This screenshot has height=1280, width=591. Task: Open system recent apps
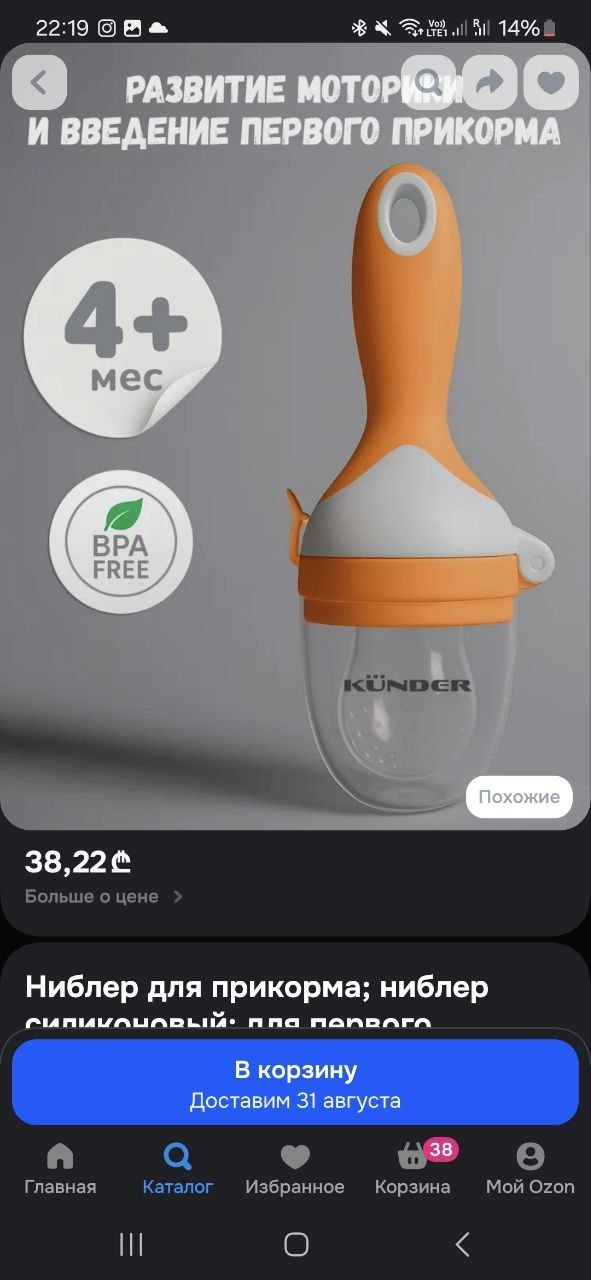tap(131, 1244)
